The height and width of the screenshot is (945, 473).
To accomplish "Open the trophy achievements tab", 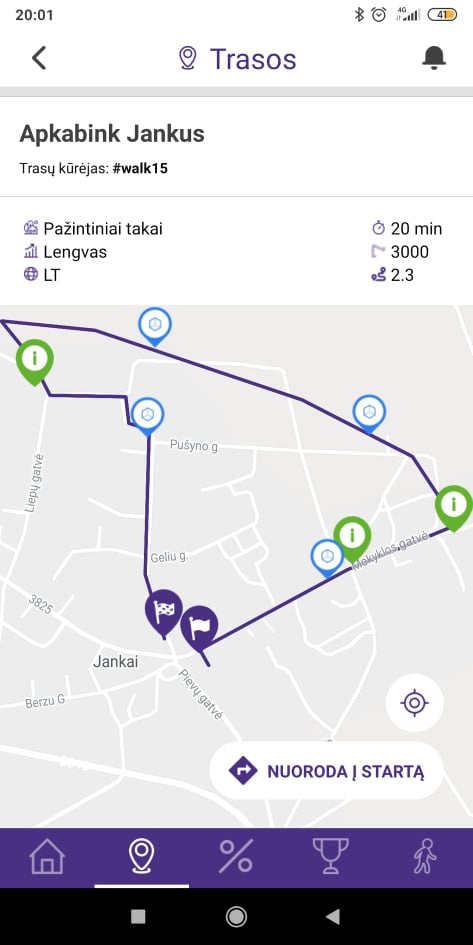I will [330, 856].
